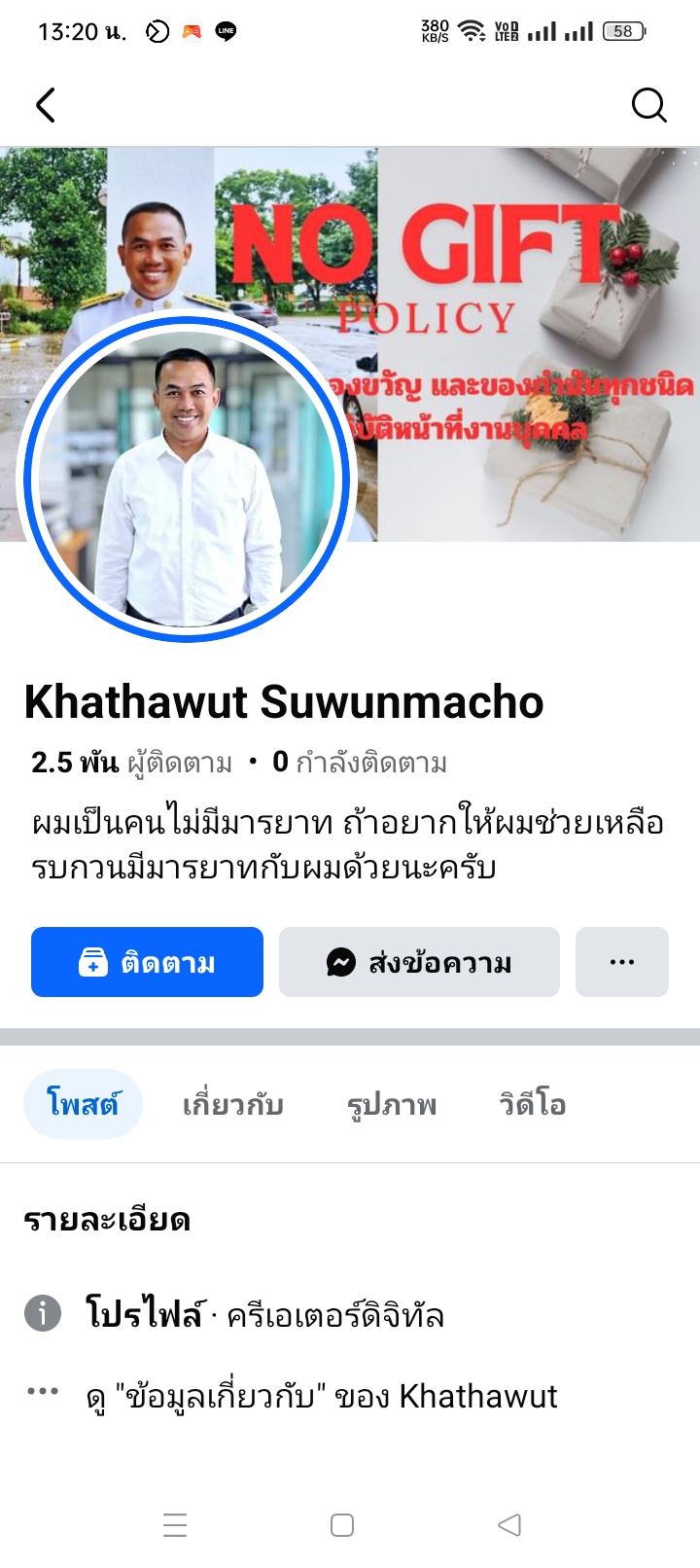
Task: Go back using the top-left arrow
Action: (46, 105)
